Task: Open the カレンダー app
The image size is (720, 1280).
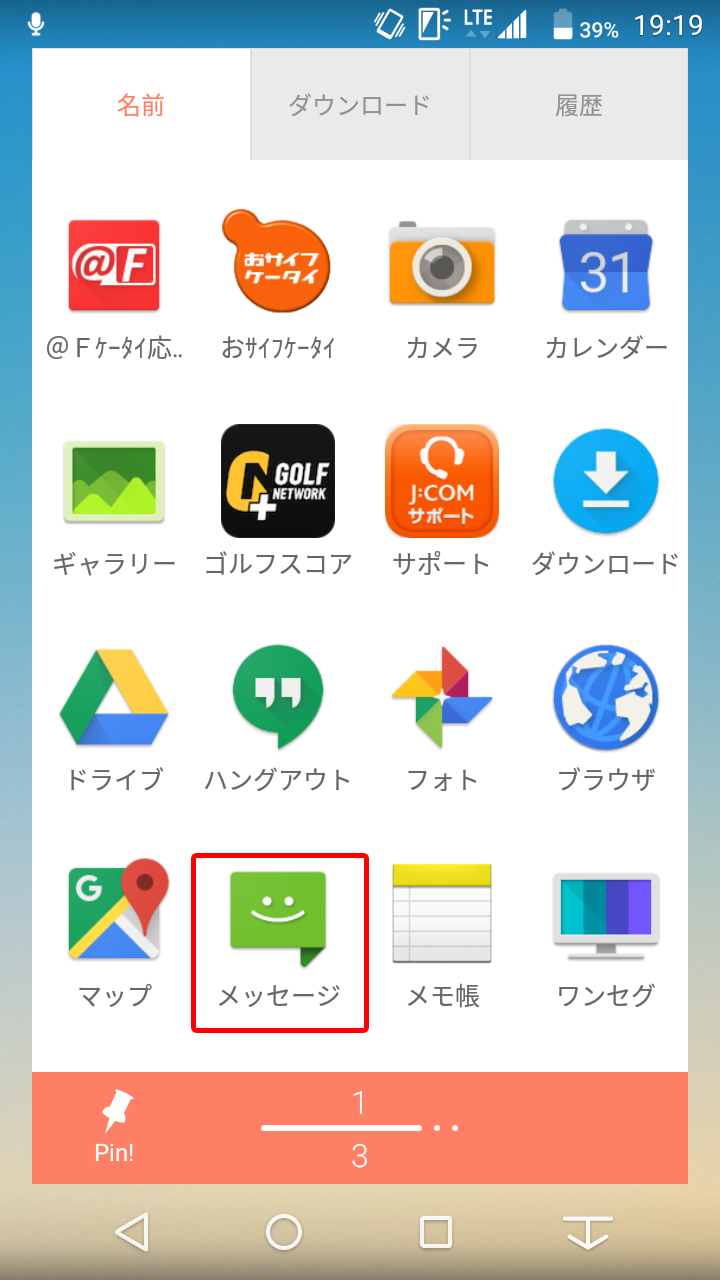Action: (x=606, y=265)
